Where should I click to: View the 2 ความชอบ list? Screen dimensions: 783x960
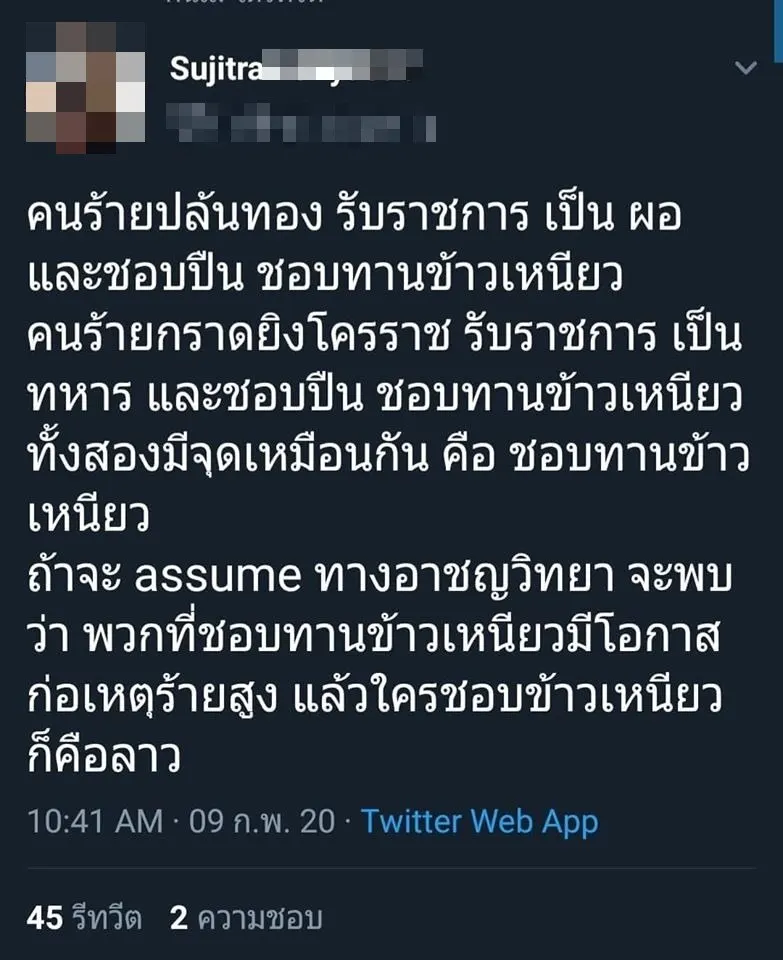click(x=245, y=917)
